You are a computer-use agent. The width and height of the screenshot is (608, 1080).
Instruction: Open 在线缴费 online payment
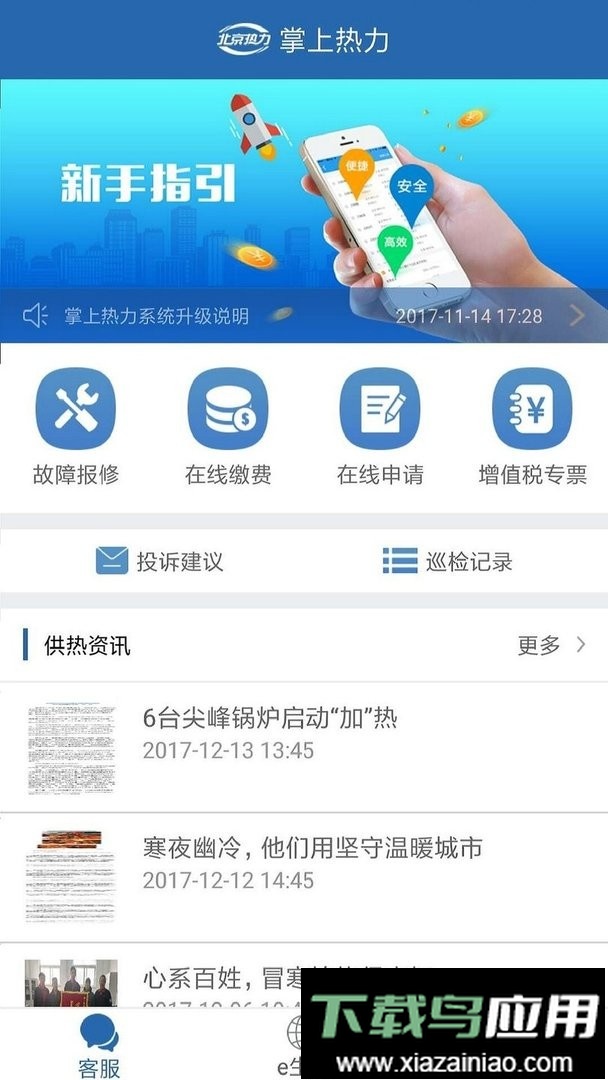(228, 425)
